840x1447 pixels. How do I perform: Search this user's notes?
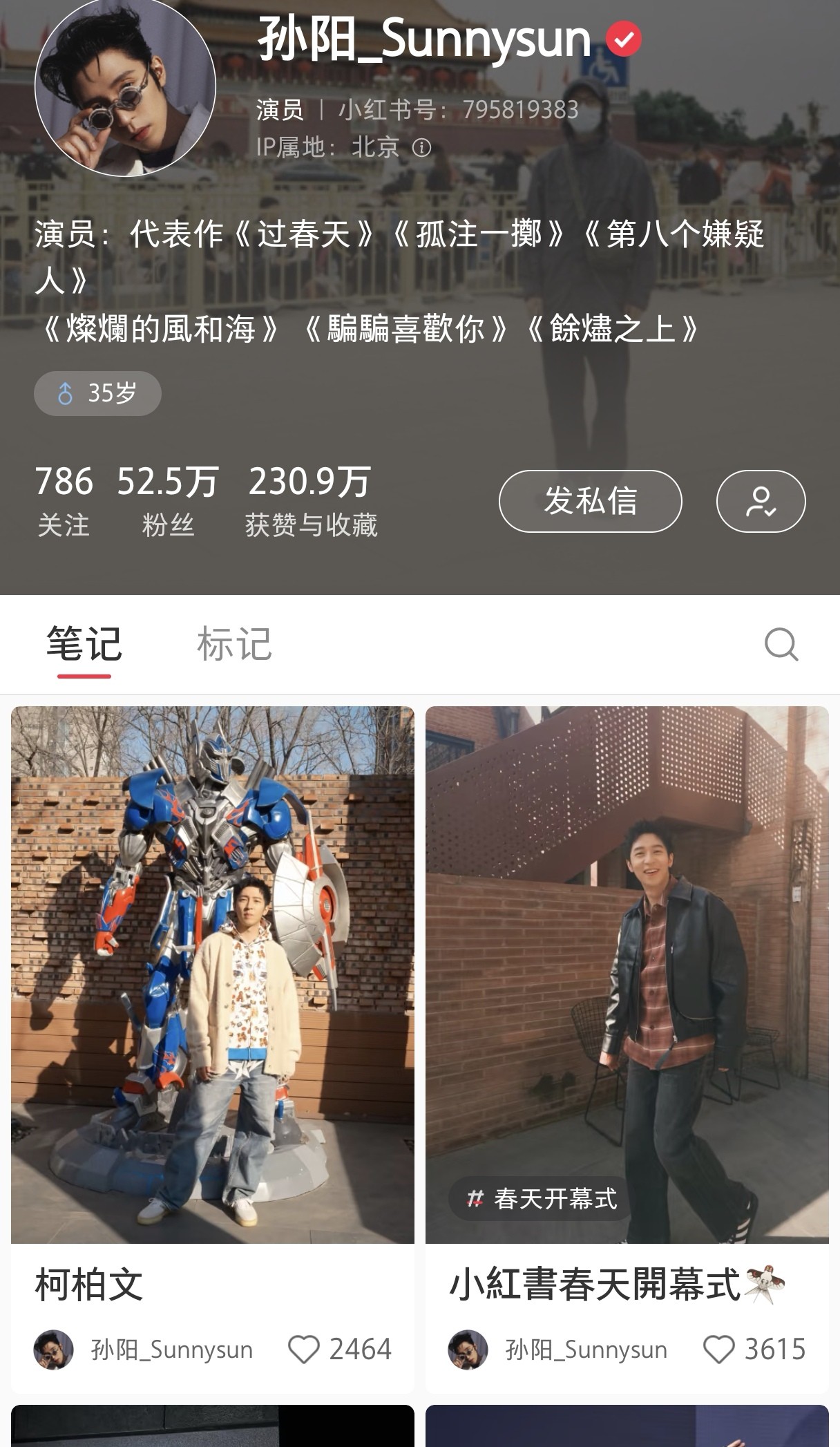(781, 645)
